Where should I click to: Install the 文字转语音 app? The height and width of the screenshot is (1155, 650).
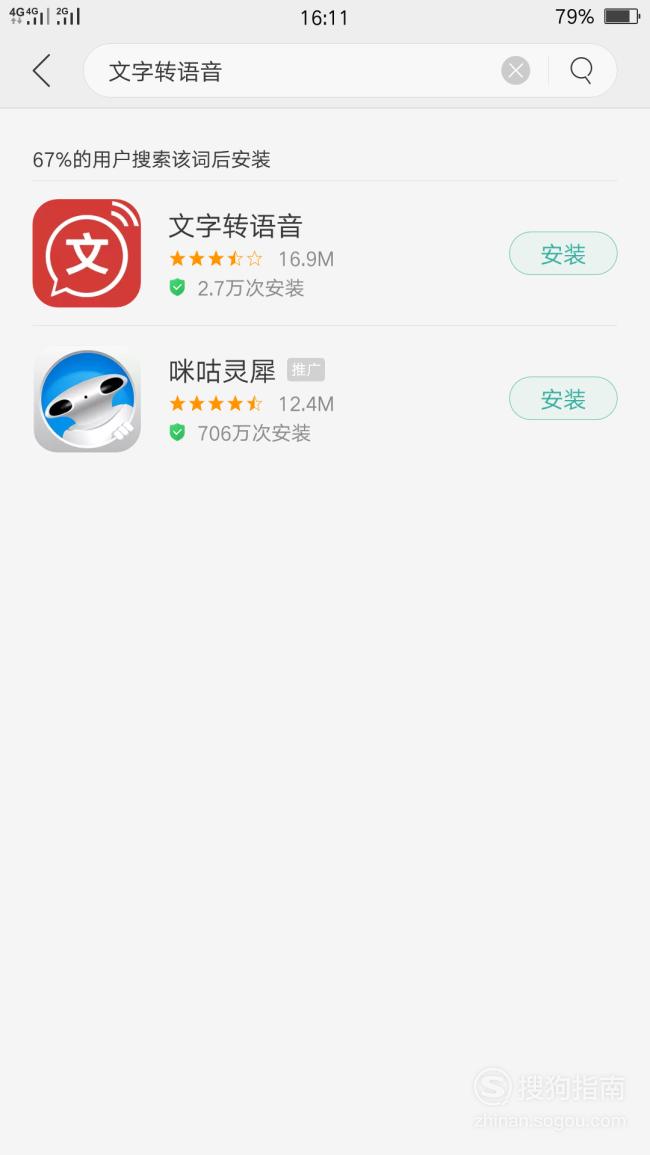(563, 253)
